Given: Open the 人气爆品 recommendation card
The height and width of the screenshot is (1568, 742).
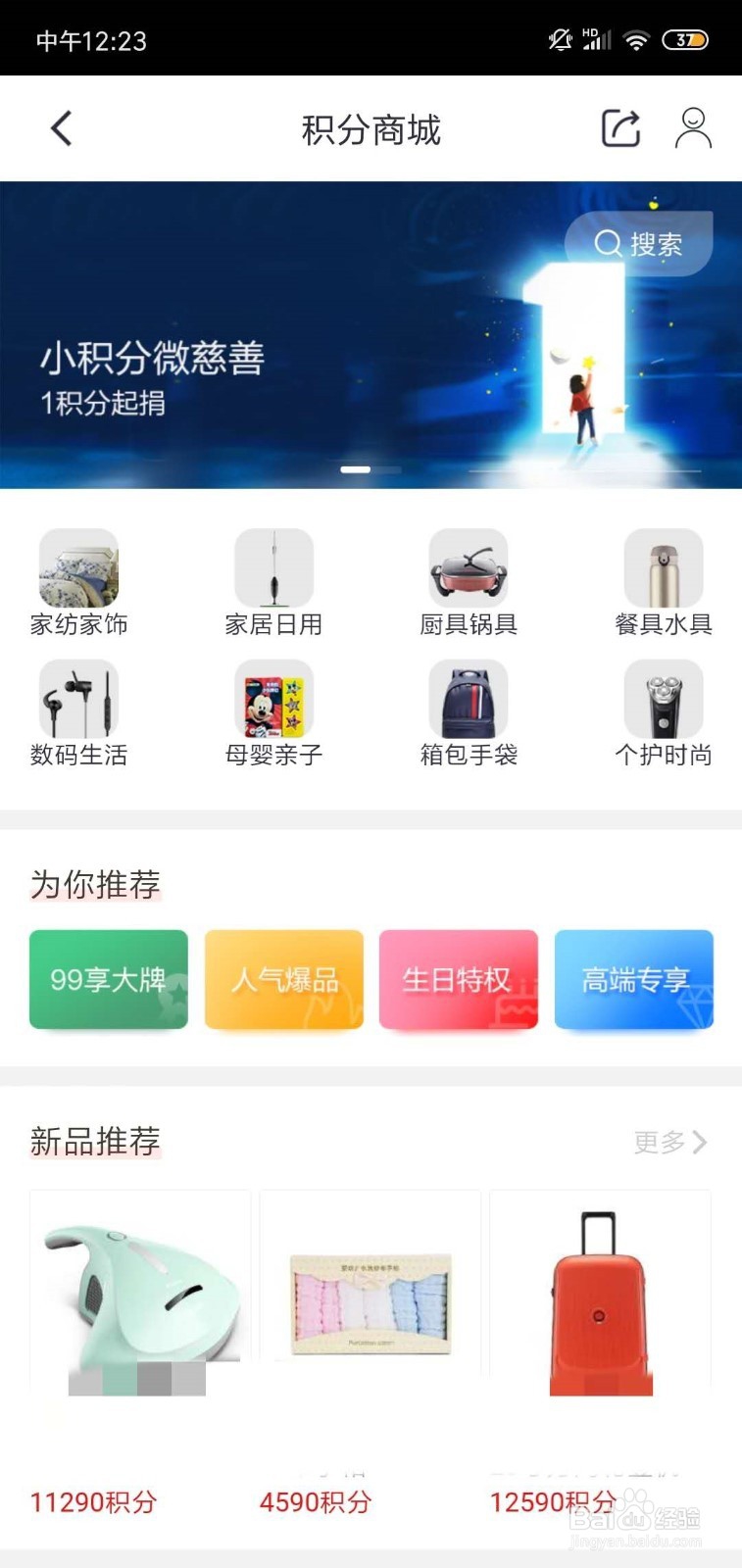Looking at the screenshot, I should point(284,979).
